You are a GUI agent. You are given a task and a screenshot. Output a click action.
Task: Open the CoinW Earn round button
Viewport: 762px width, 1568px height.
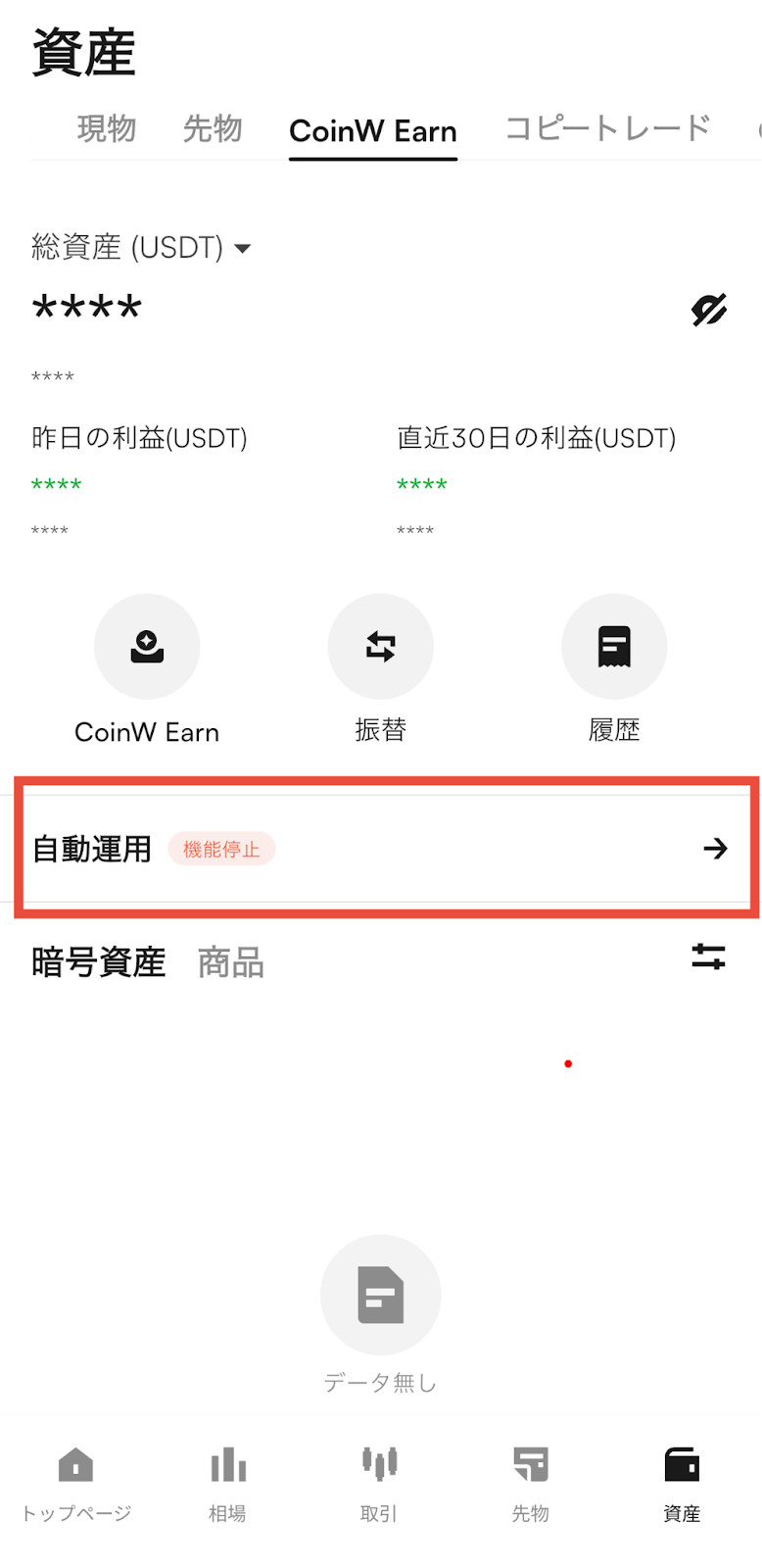point(147,647)
